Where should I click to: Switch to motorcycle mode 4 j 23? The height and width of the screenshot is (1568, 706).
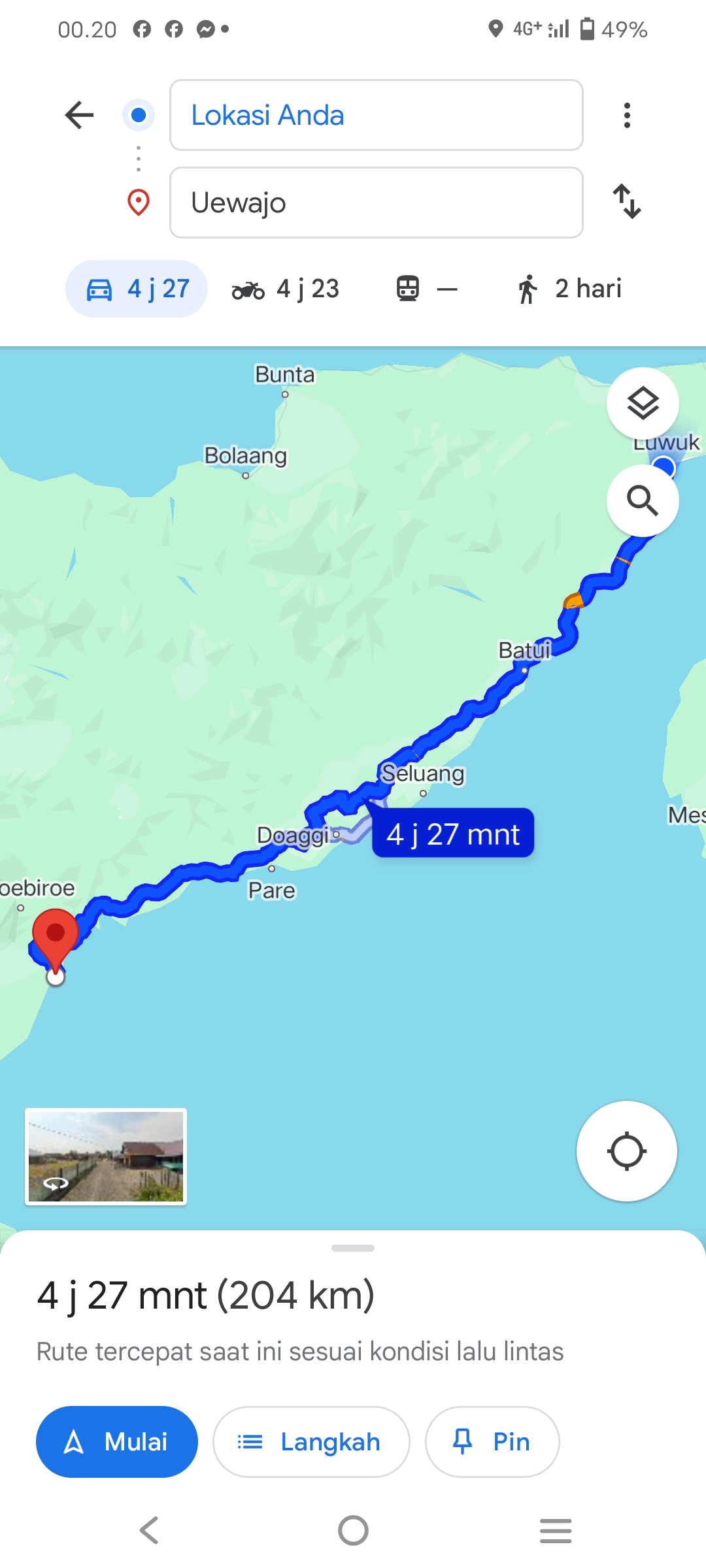click(286, 289)
